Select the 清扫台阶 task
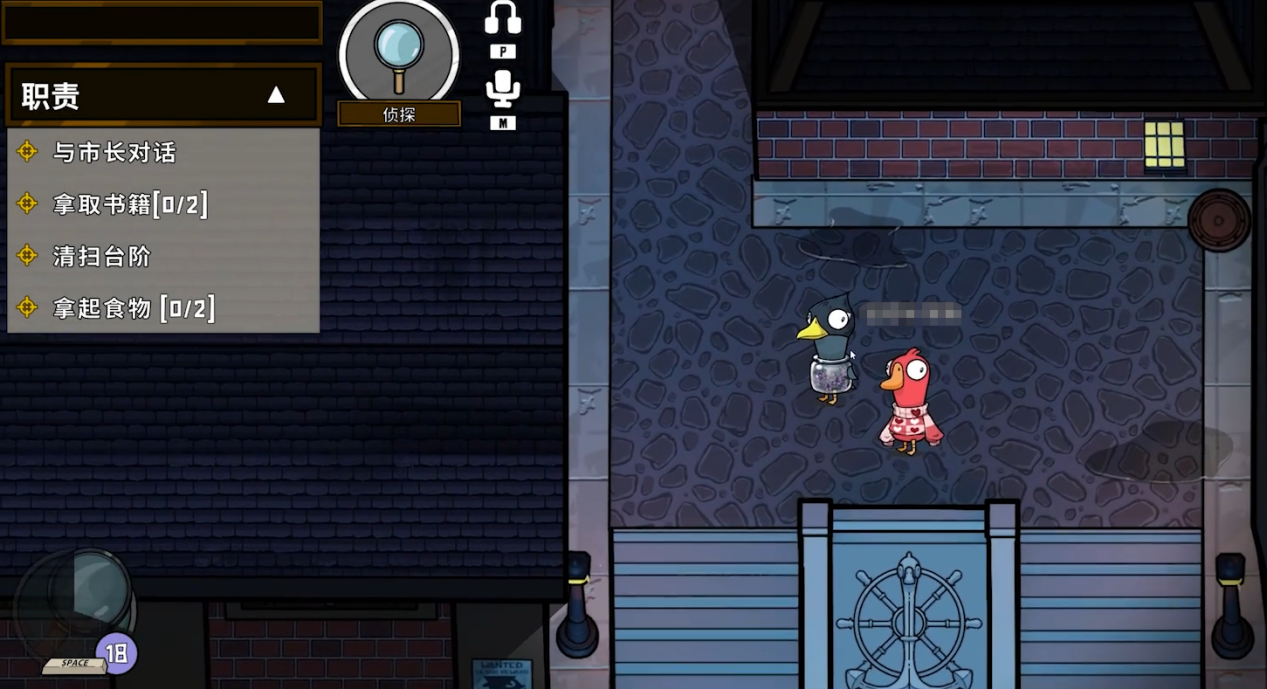1267x689 pixels. [101, 257]
